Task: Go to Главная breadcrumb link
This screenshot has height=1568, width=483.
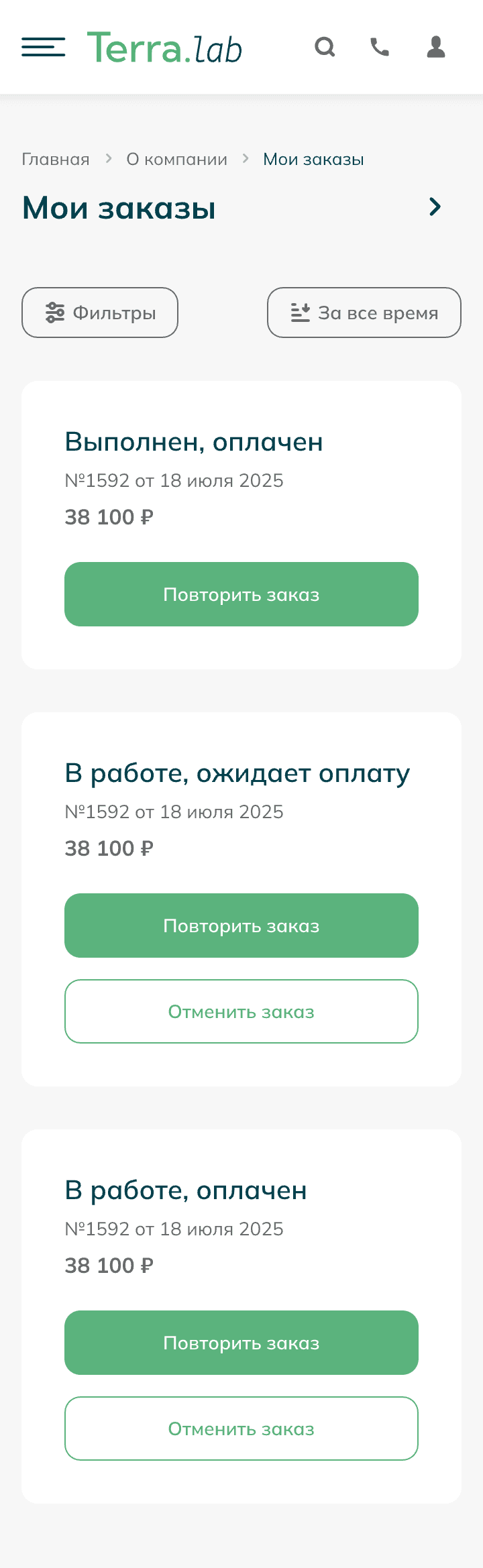Action: (56, 160)
